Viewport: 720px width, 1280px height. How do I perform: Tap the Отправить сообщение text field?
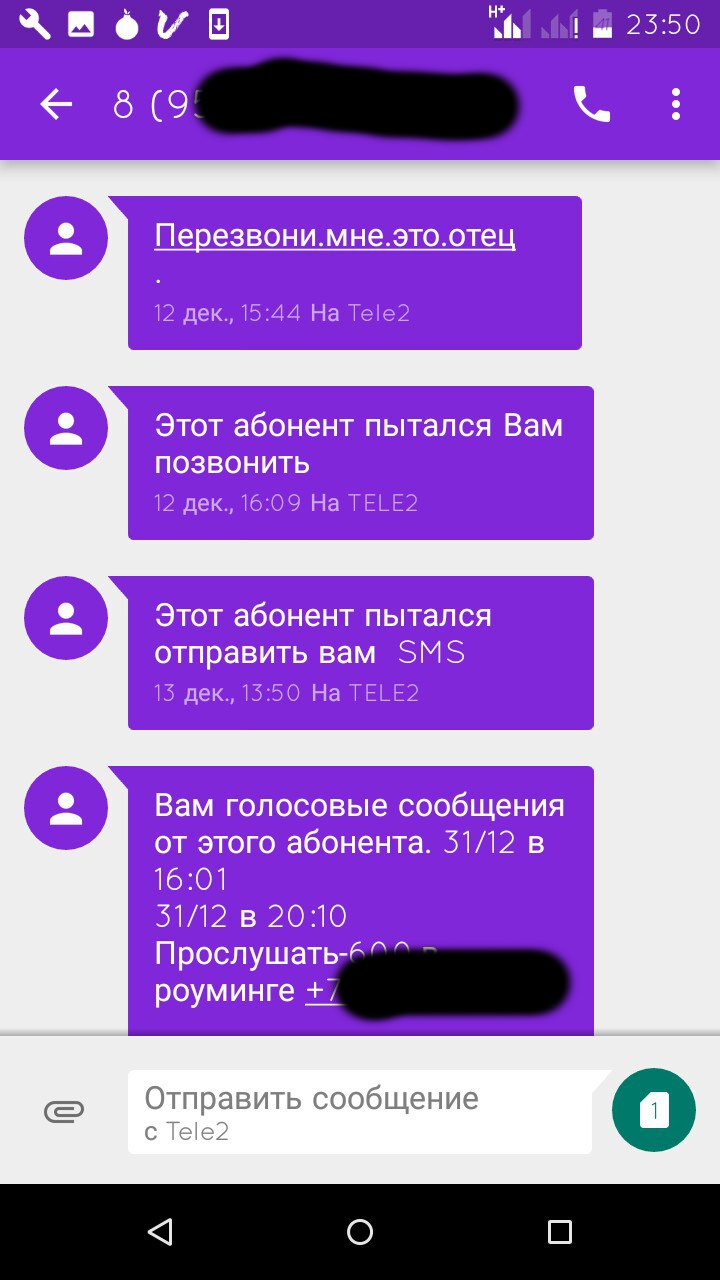click(x=360, y=1111)
